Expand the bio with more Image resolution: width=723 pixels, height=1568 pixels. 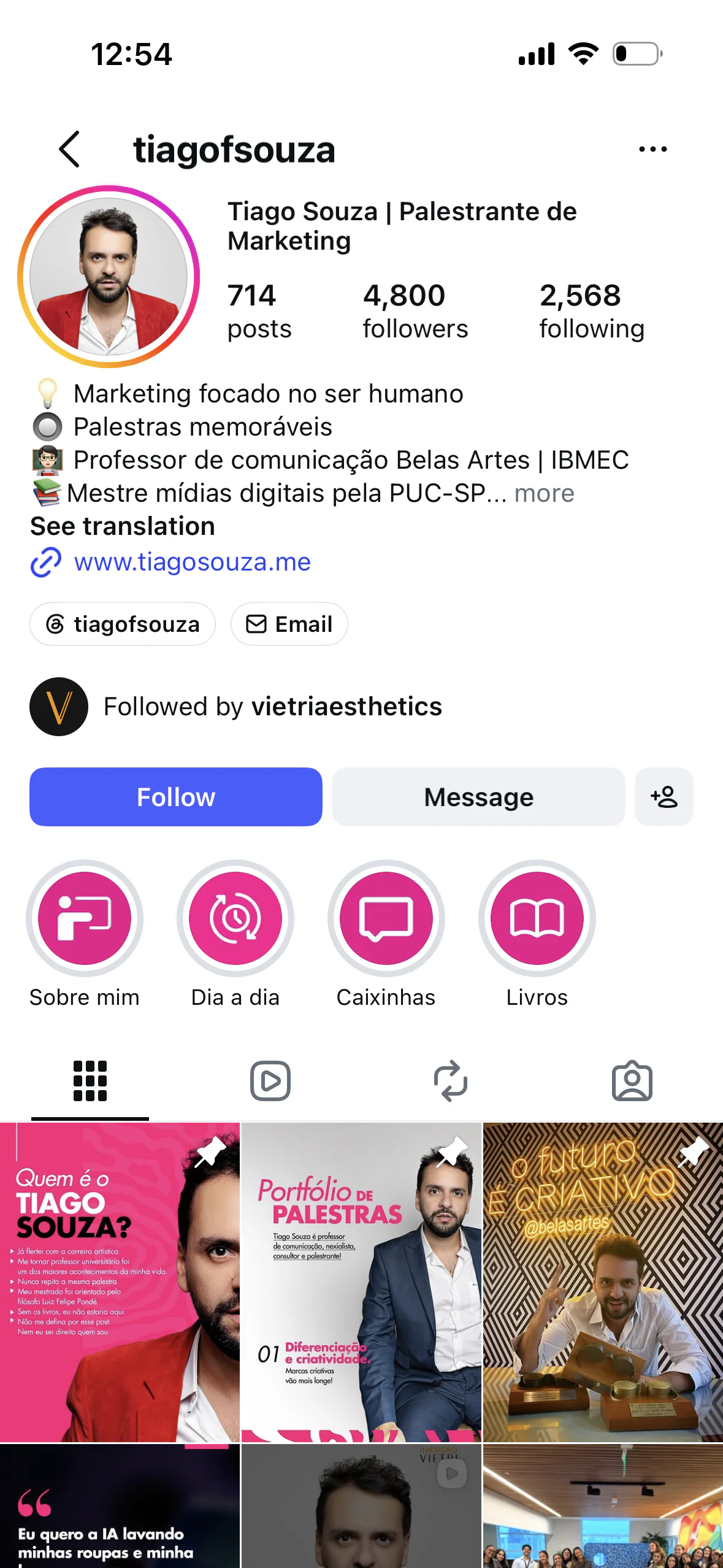pyautogui.click(x=544, y=493)
